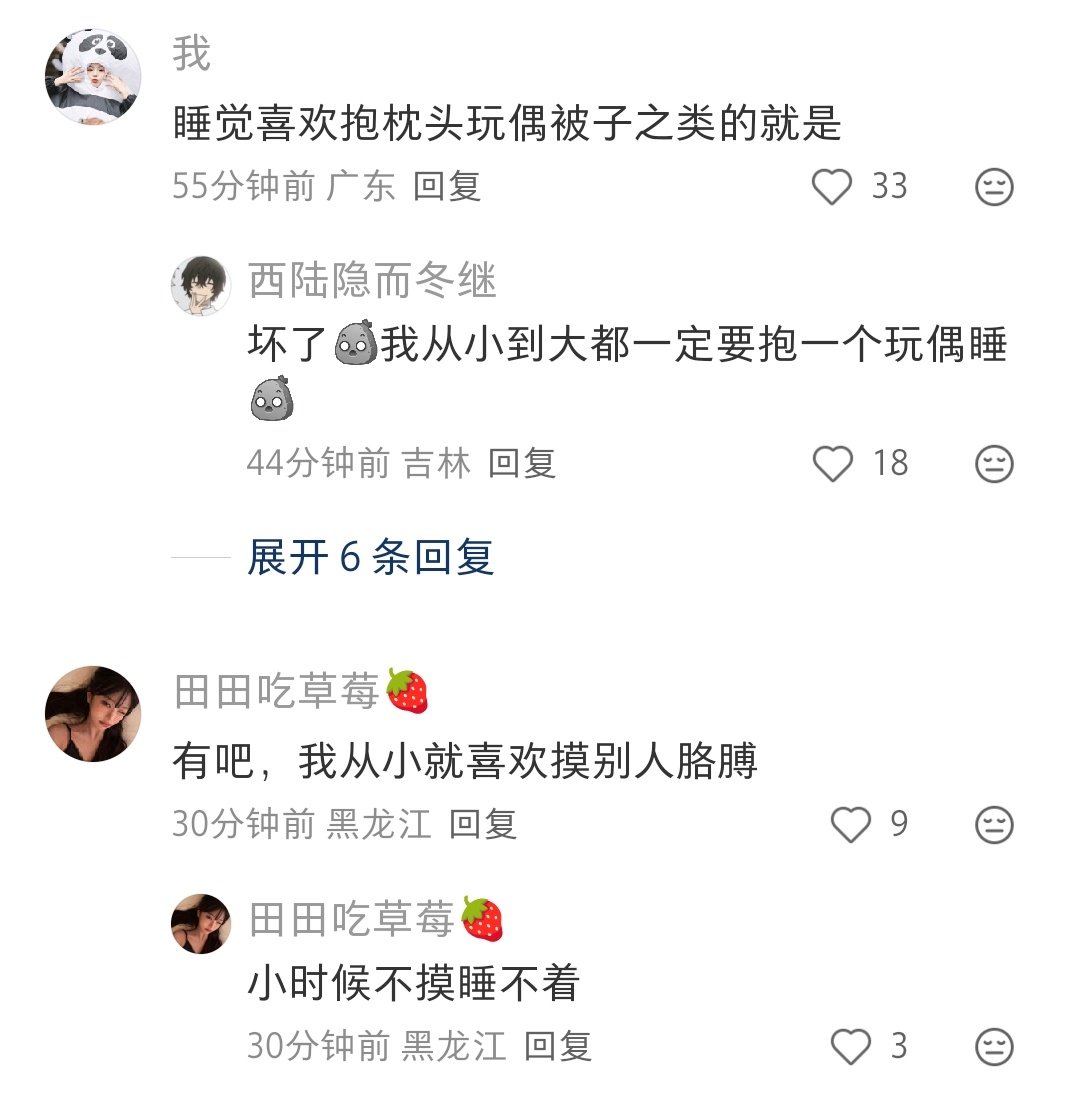
Task: Open the panda-hat avatar of 我
Action: pyautogui.click(x=93, y=76)
